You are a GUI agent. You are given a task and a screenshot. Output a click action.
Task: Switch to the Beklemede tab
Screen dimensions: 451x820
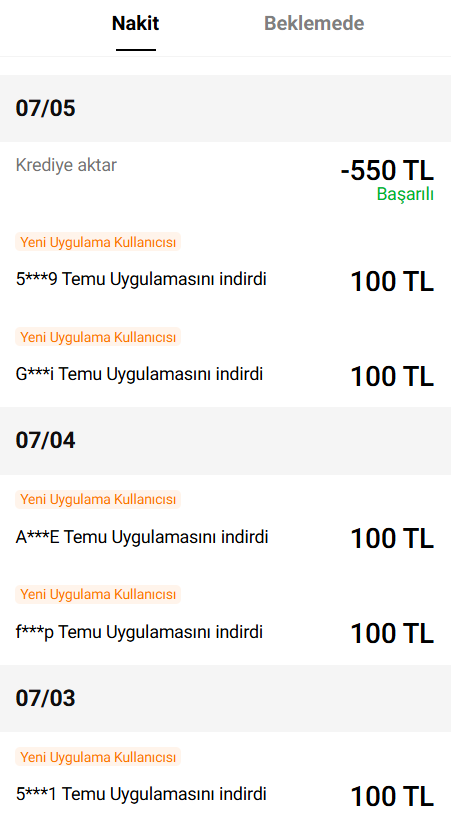(x=314, y=24)
